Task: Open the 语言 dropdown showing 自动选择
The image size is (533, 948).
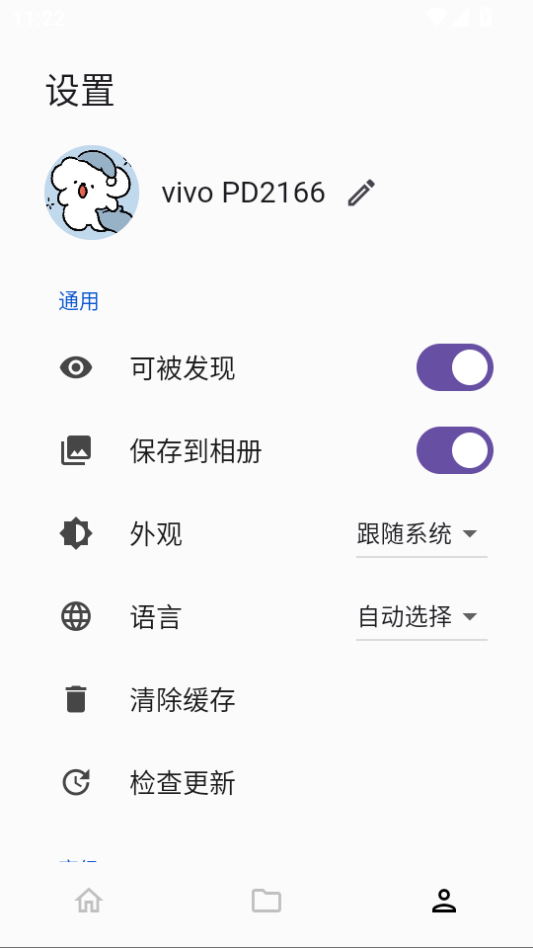Action: (x=422, y=617)
